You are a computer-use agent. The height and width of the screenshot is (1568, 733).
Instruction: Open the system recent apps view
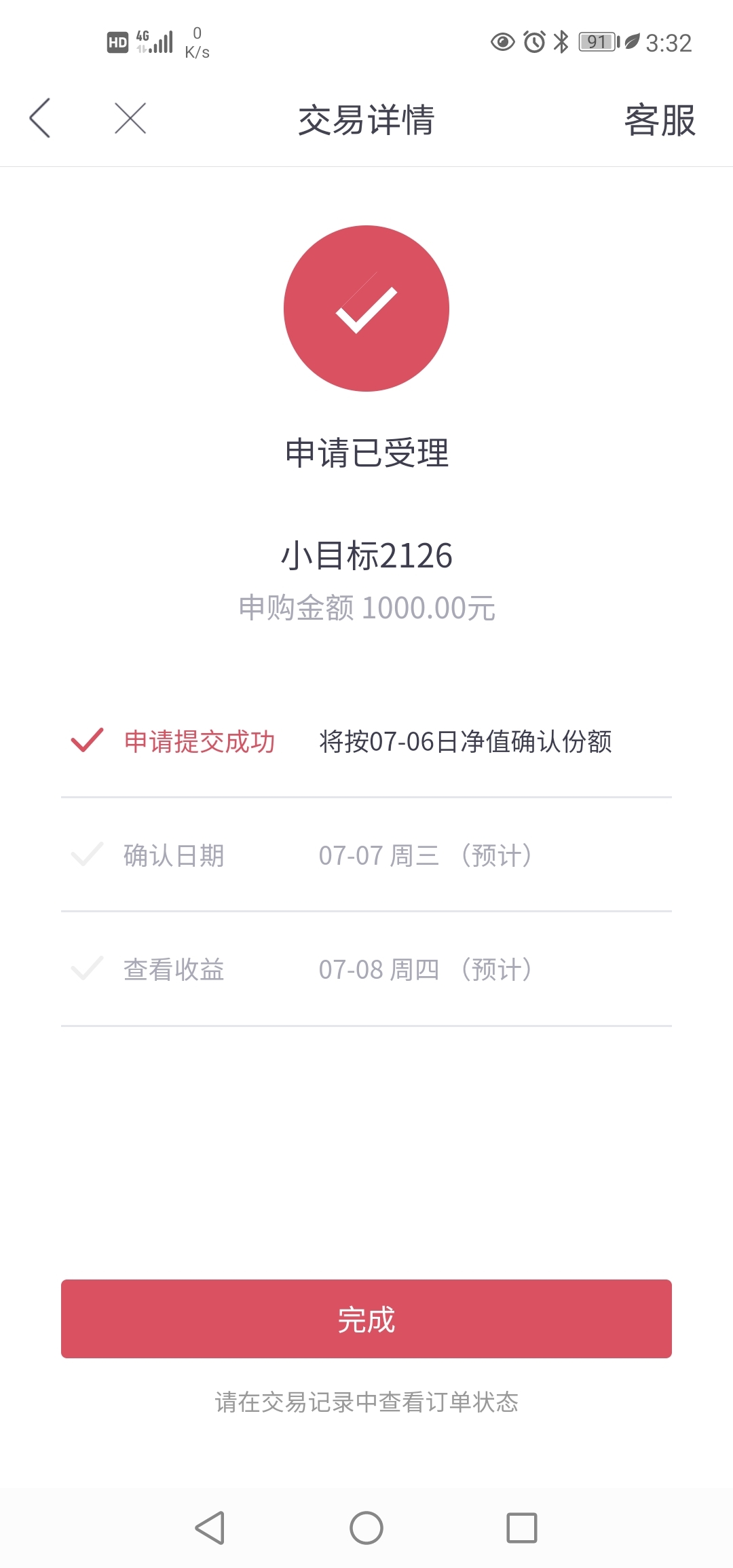point(522,1527)
